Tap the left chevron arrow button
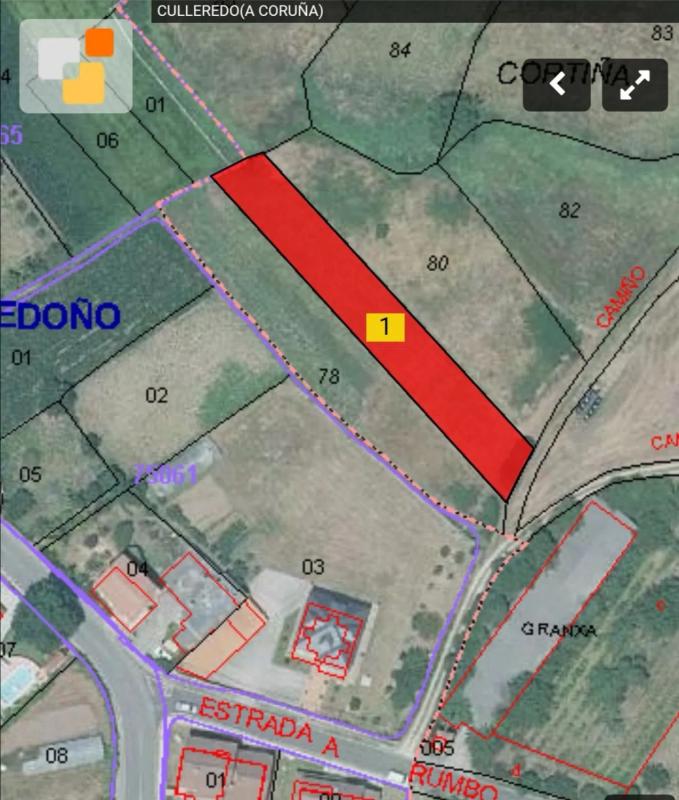The width and height of the screenshot is (679, 800). tap(557, 85)
